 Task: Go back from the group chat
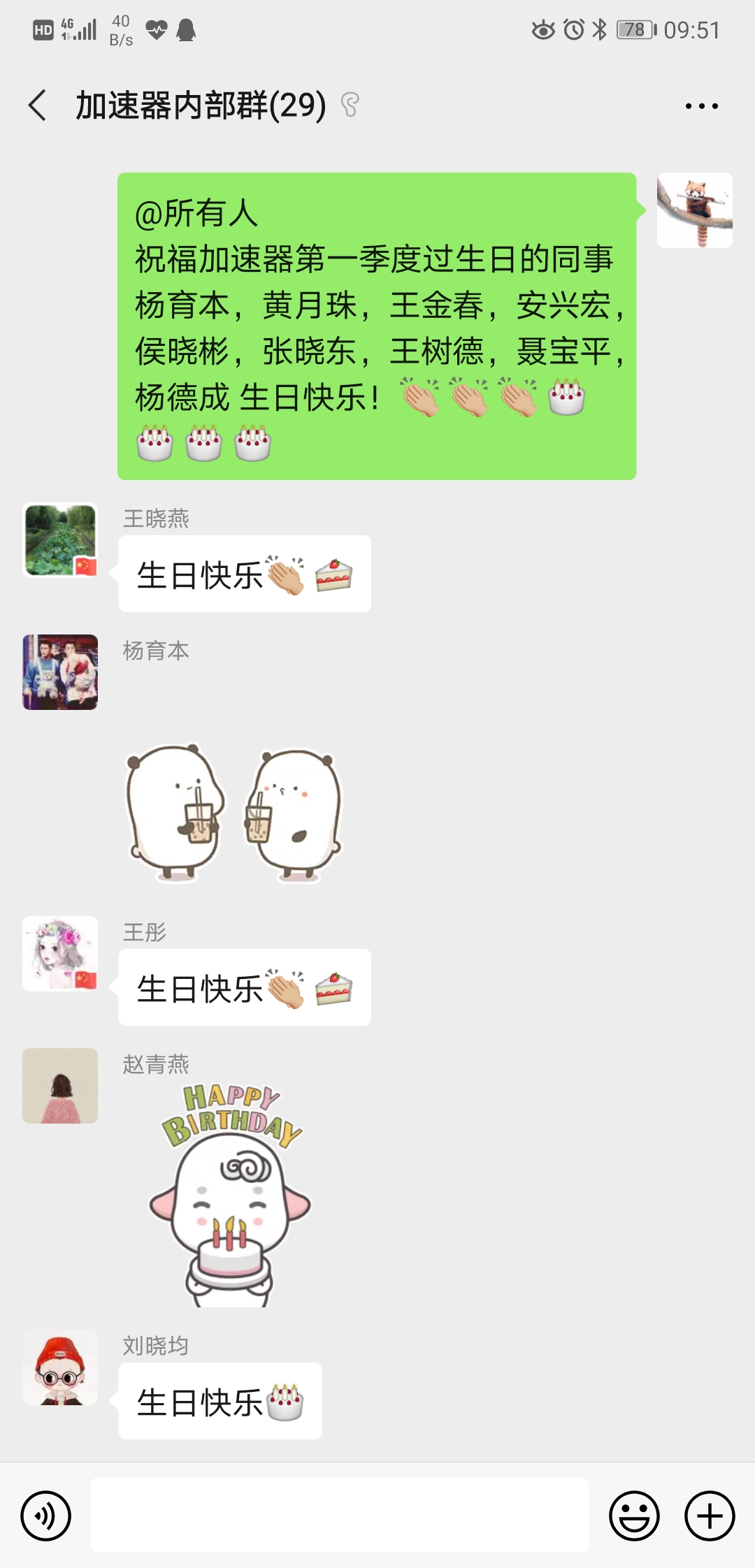[x=38, y=106]
